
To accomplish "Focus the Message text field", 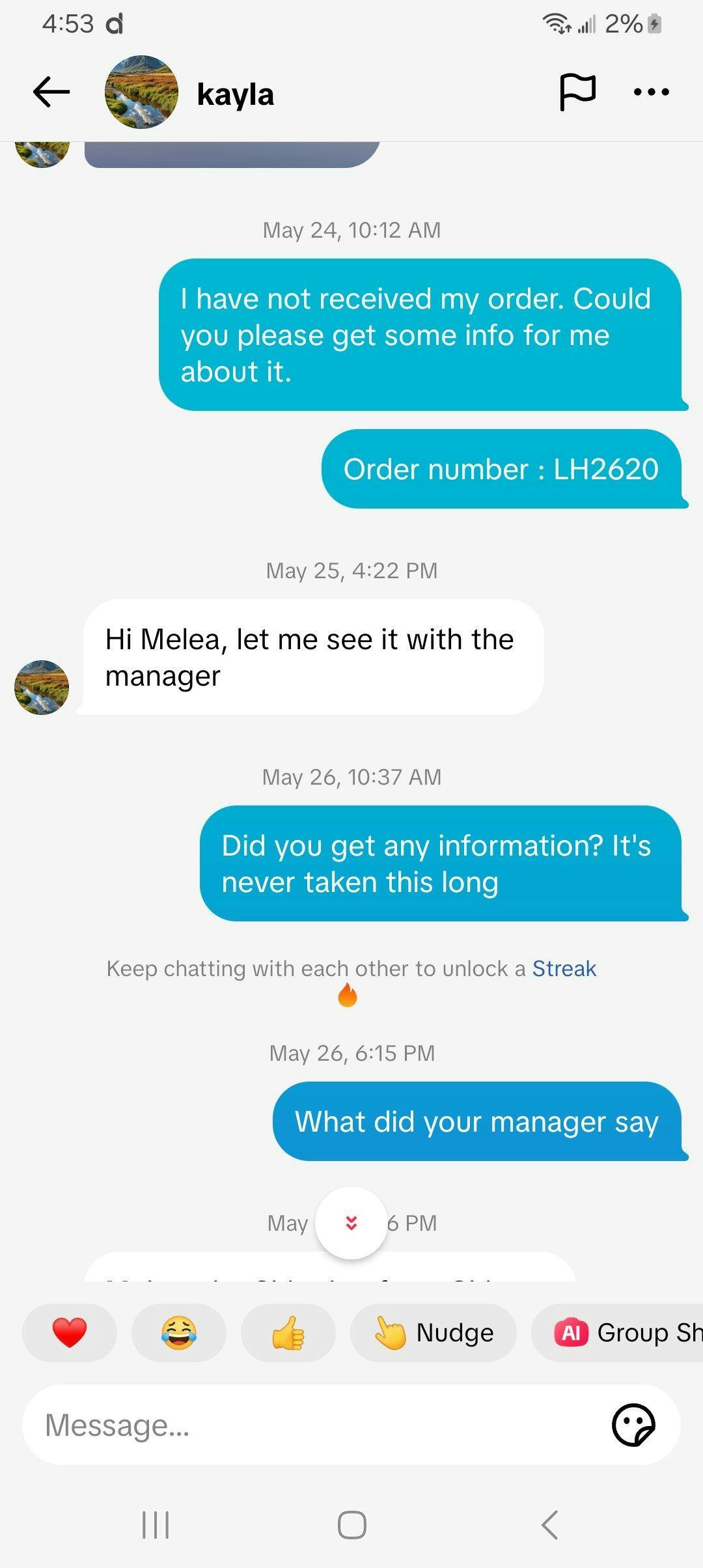I will tap(312, 1425).
